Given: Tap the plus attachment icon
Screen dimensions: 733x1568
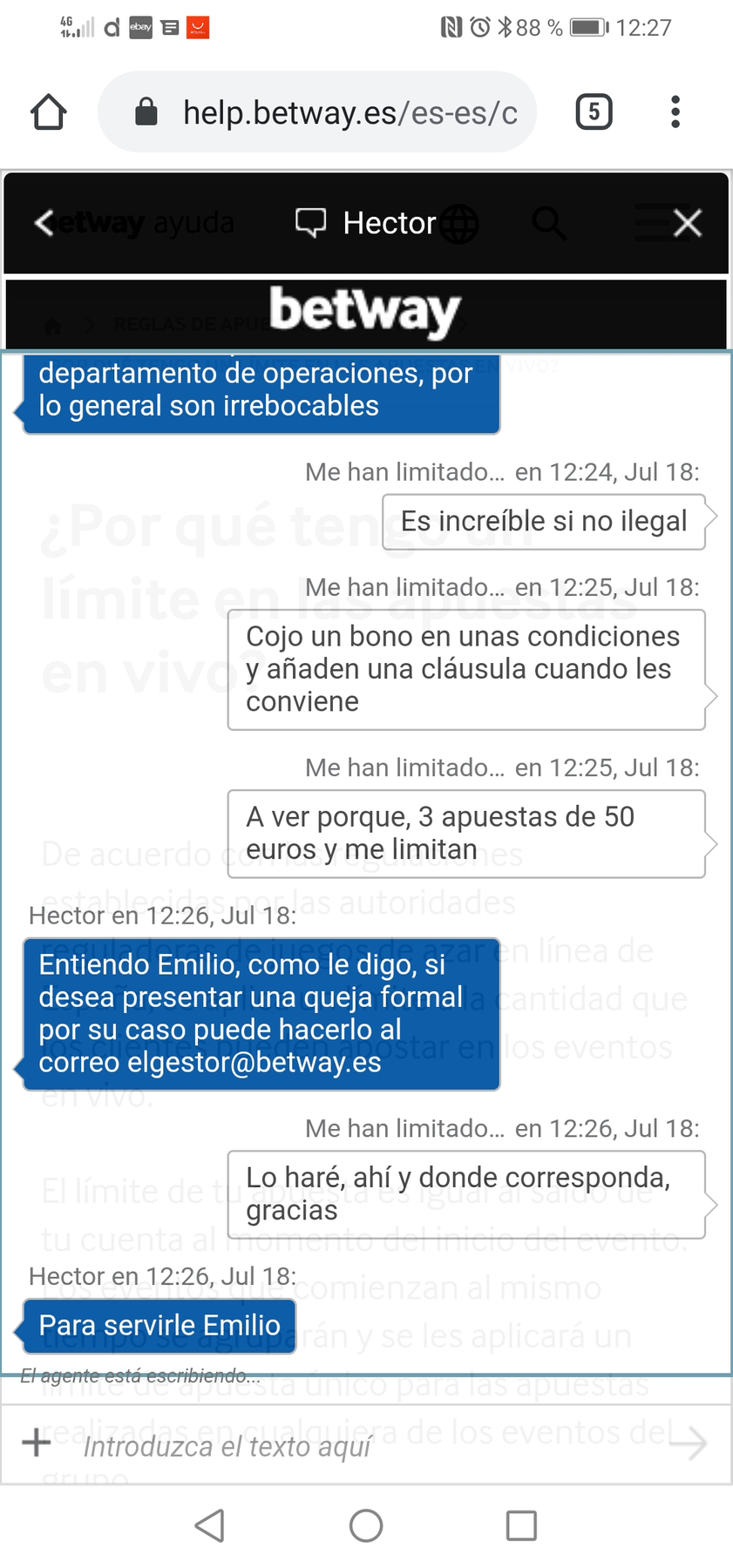Looking at the screenshot, I should point(37,1443).
